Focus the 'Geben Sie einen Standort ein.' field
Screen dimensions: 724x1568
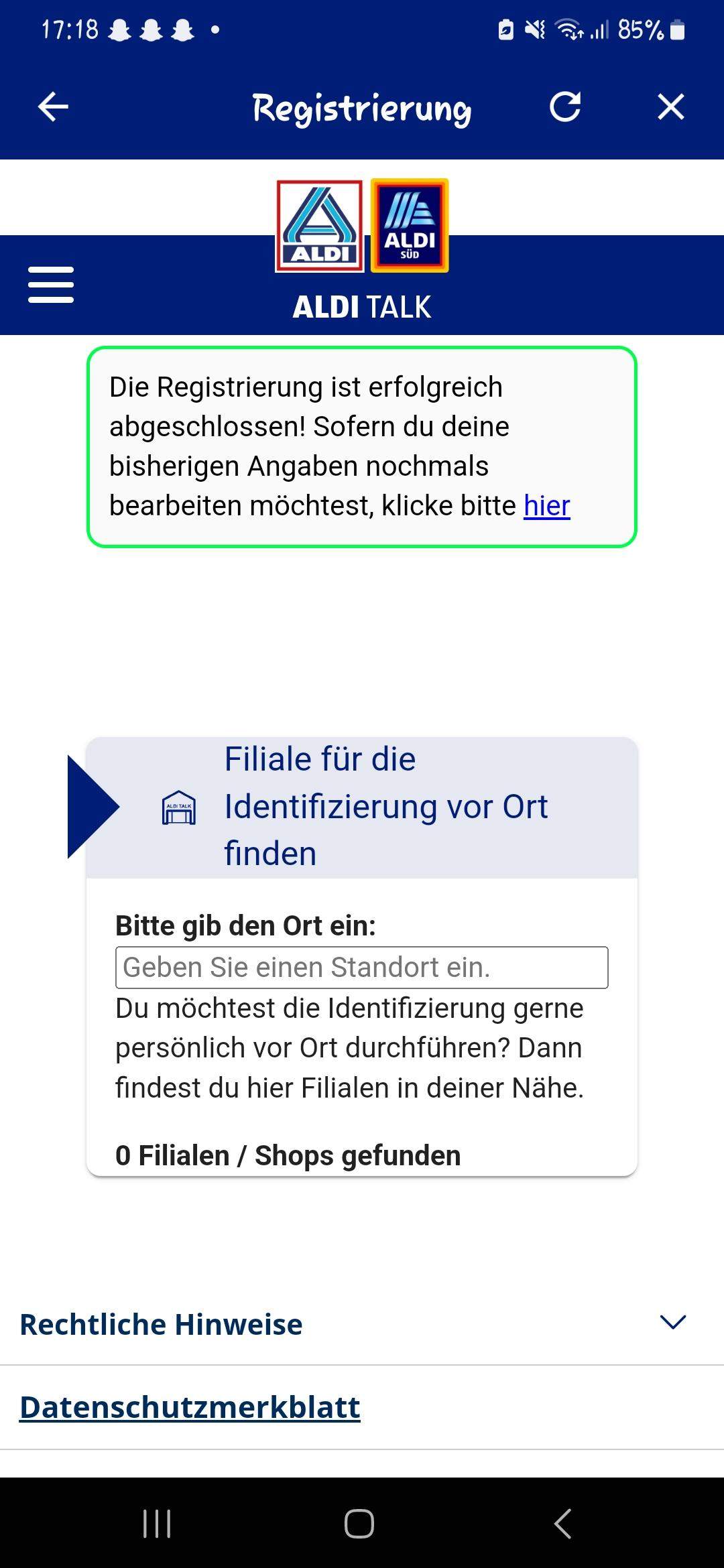pyautogui.click(x=362, y=967)
